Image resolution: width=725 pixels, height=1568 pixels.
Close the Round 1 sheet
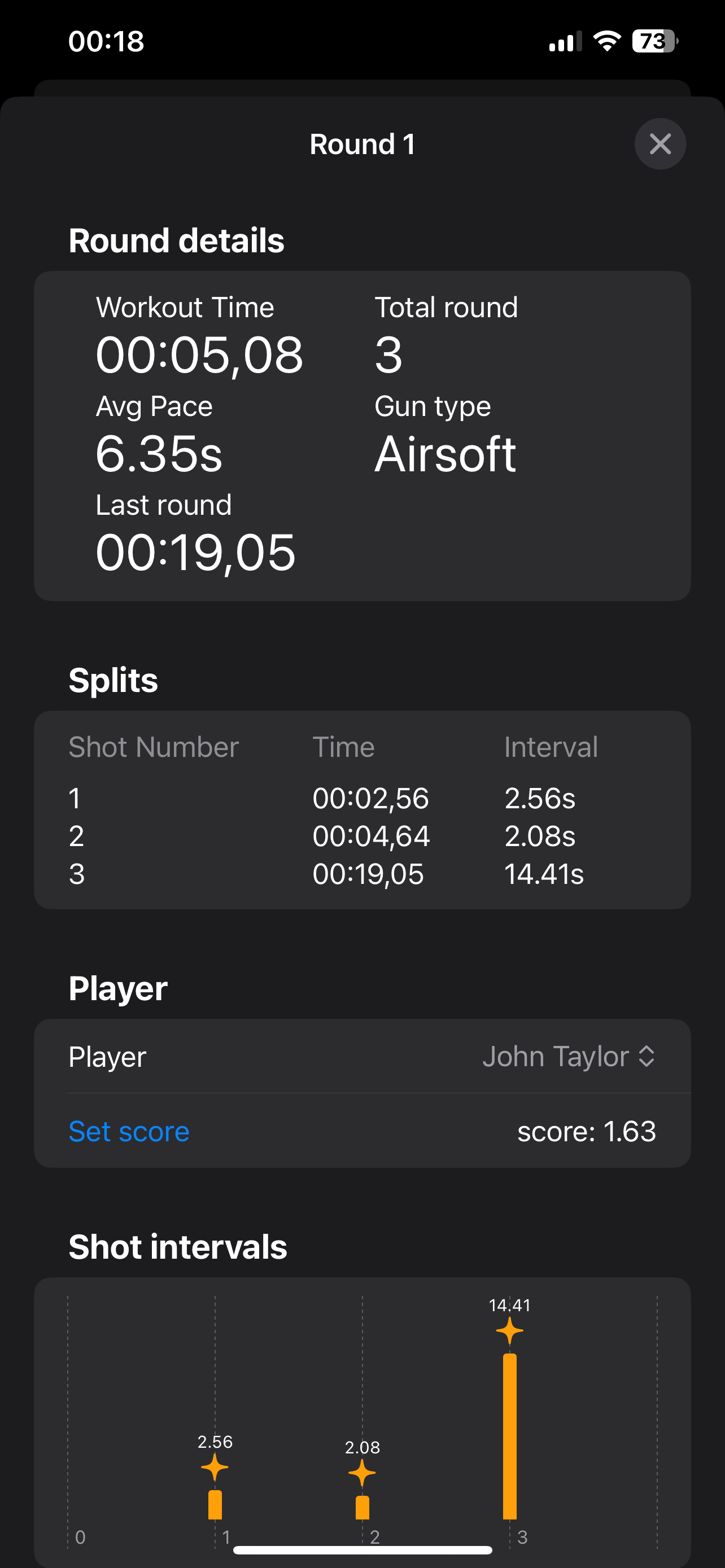coord(660,144)
